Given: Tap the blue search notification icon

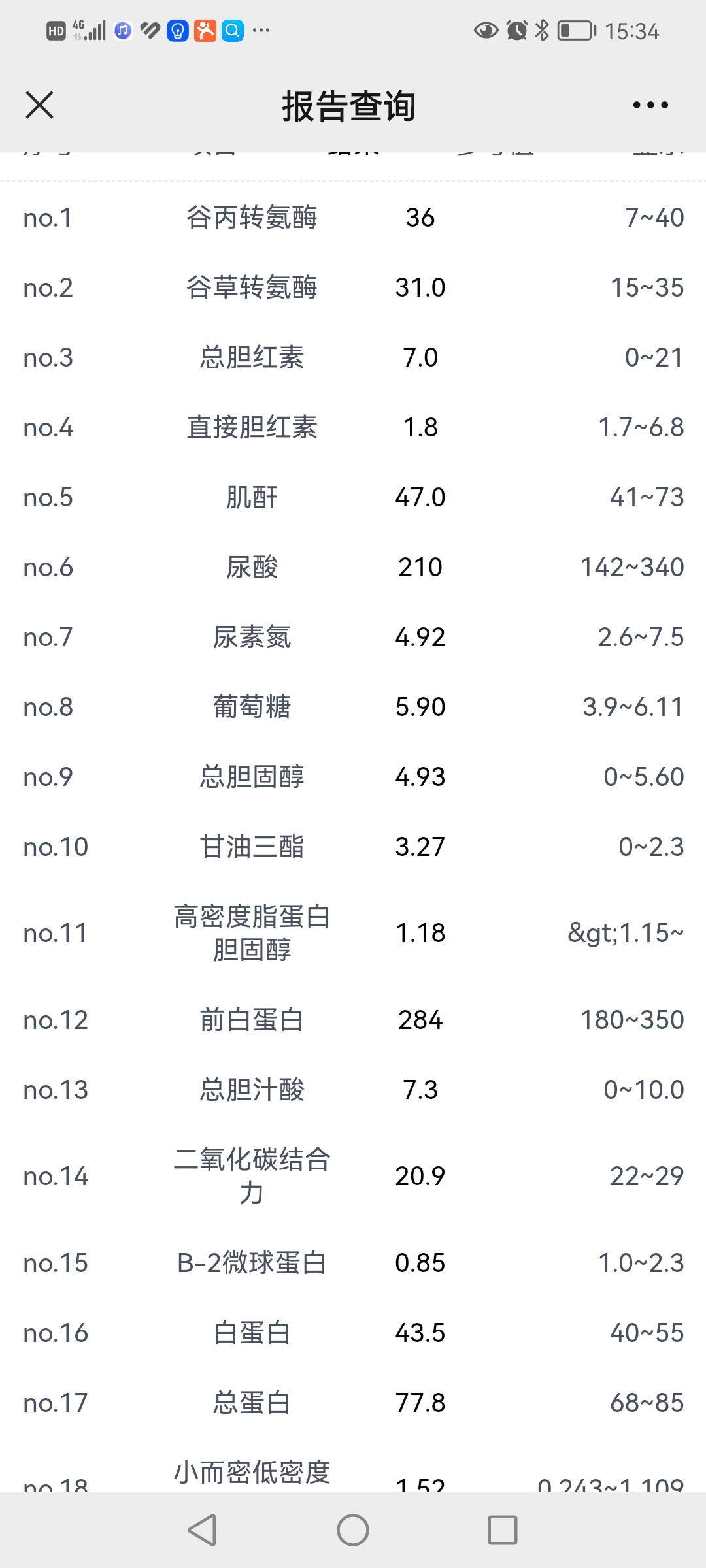Looking at the screenshot, I should tap(232, 31).
